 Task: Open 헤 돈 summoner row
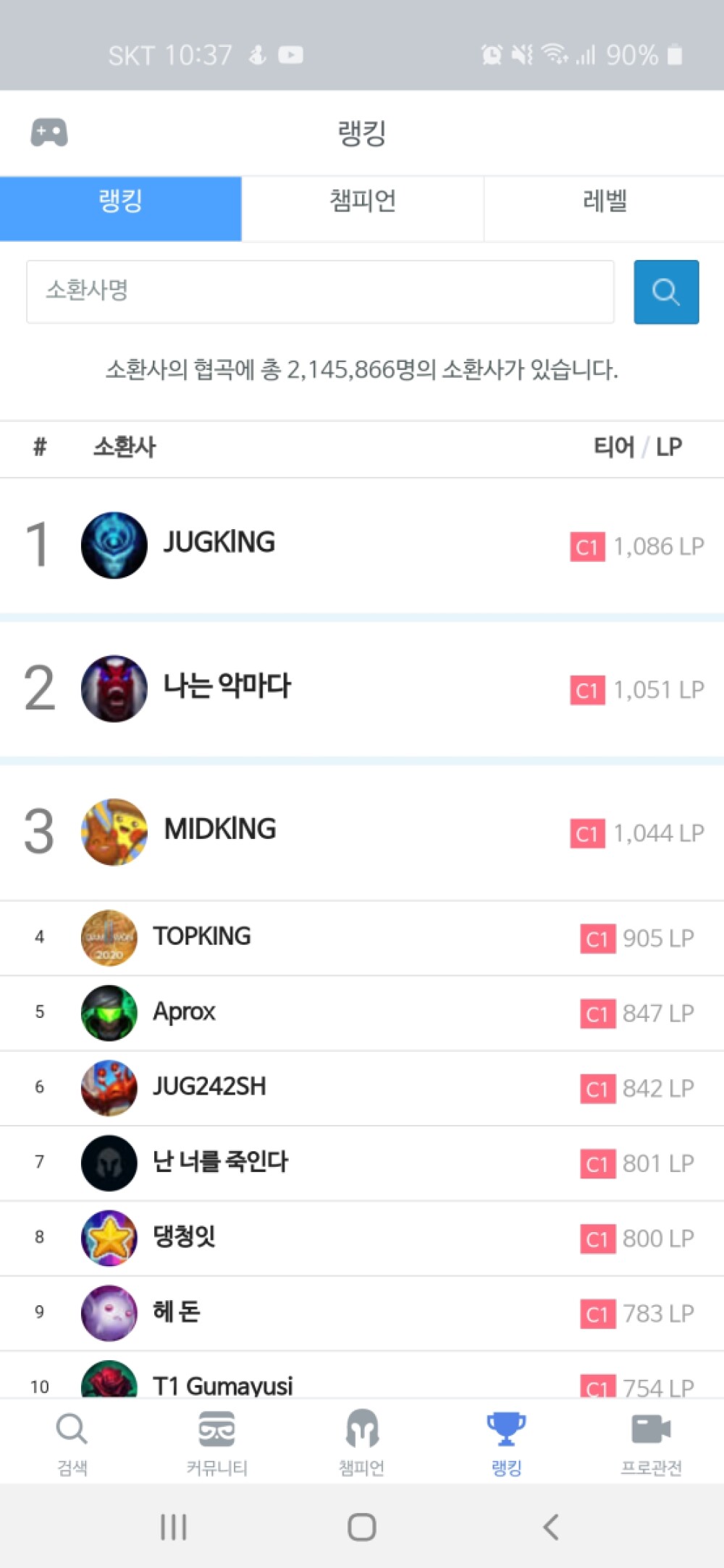(x=176, y=1312)
